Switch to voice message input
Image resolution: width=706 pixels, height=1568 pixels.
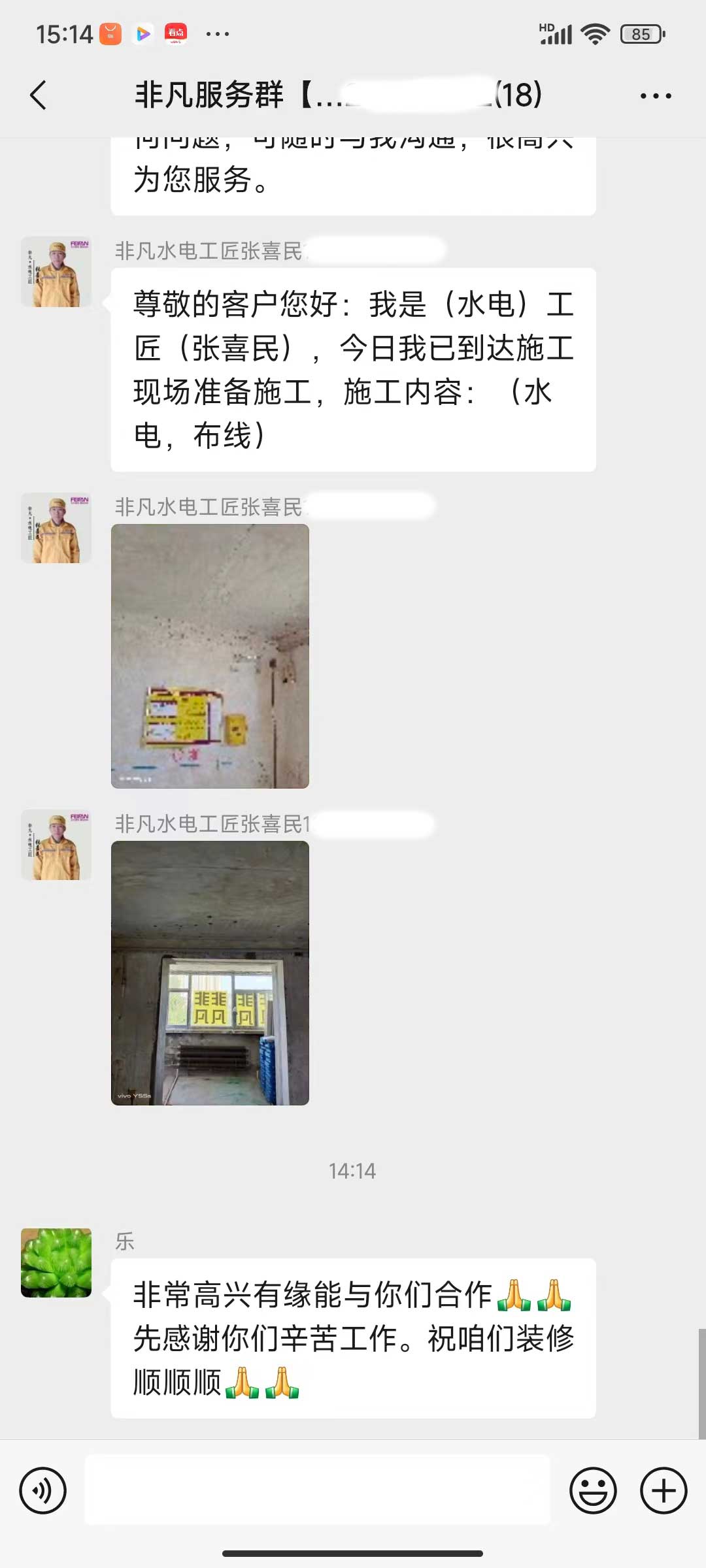click(x=43, y=1491)
